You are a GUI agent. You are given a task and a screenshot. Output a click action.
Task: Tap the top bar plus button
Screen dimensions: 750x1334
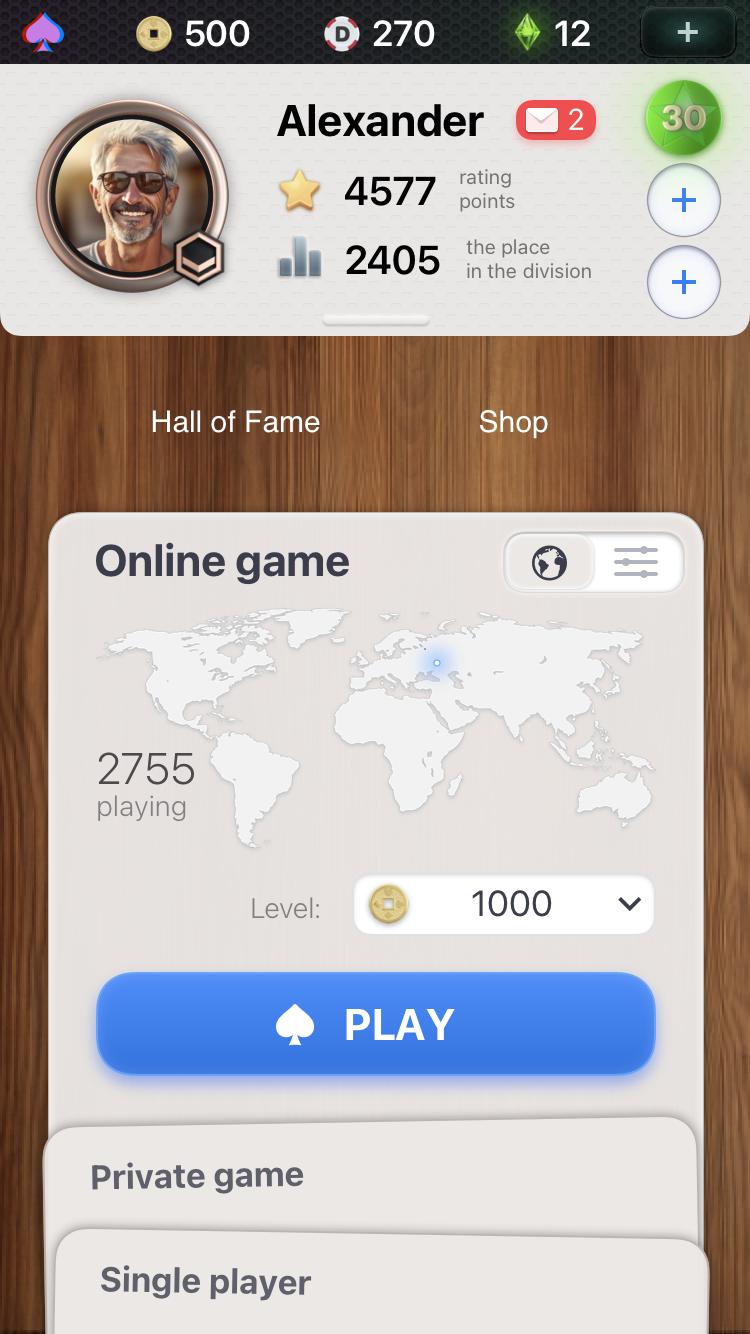click(x=687, y=32)
